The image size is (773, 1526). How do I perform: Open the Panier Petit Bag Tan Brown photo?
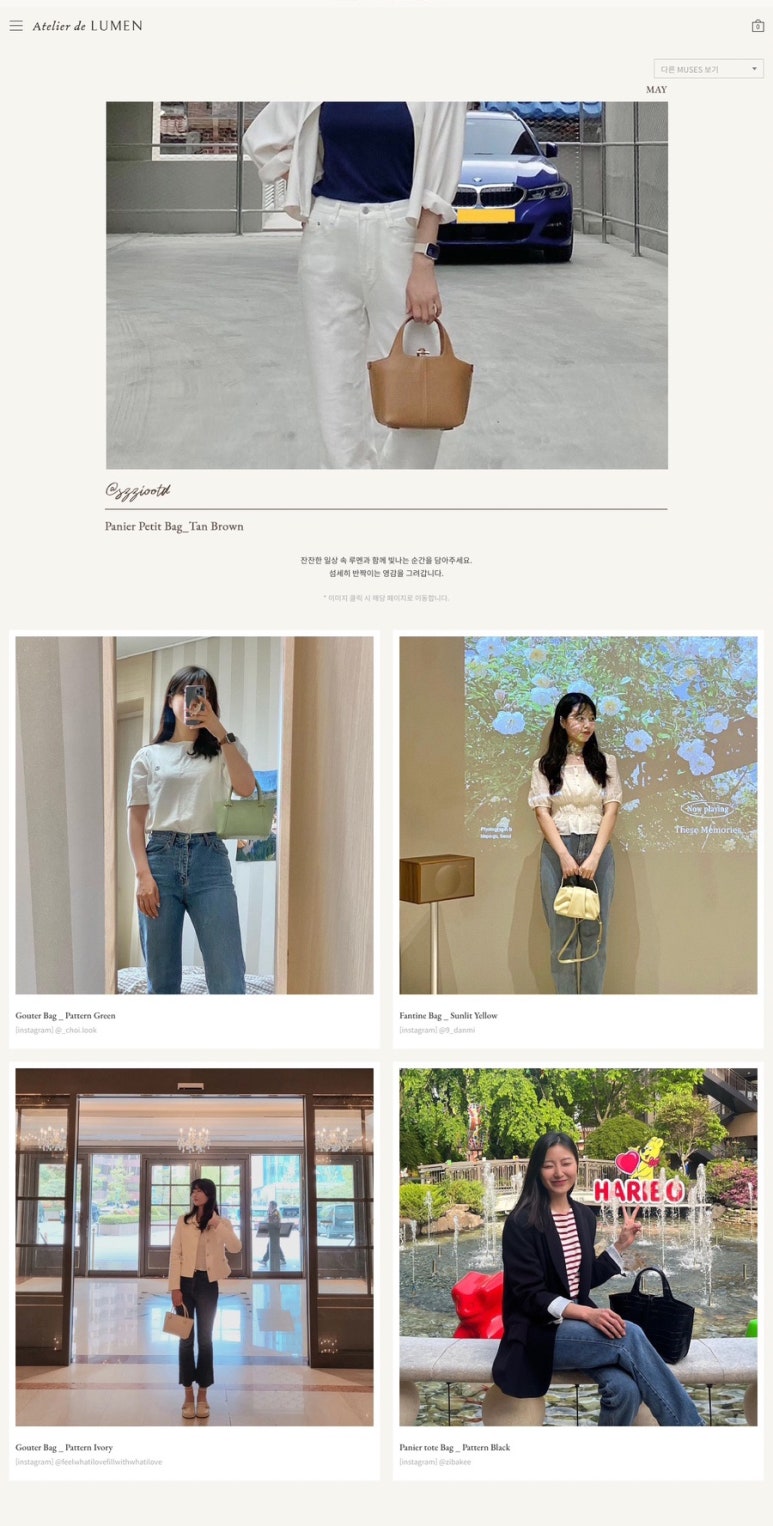(x=386, y=285)
